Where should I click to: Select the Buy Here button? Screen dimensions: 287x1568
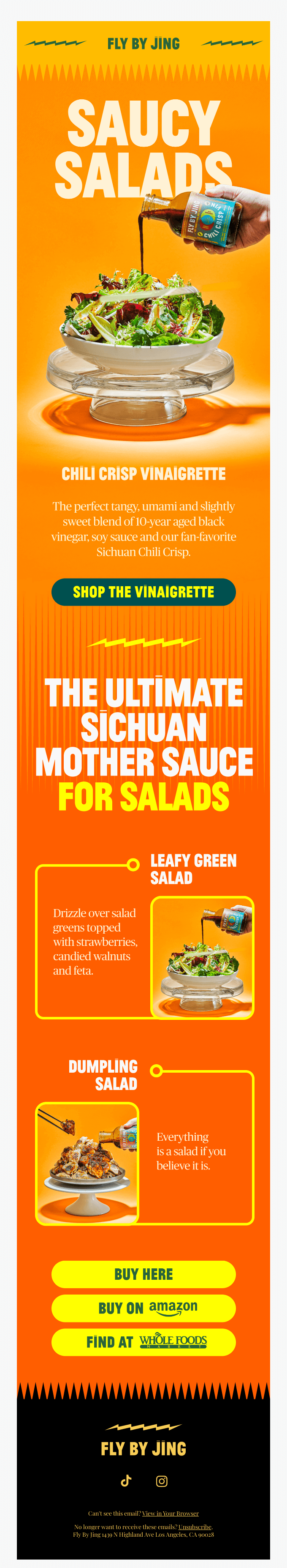coord(143,1274)
